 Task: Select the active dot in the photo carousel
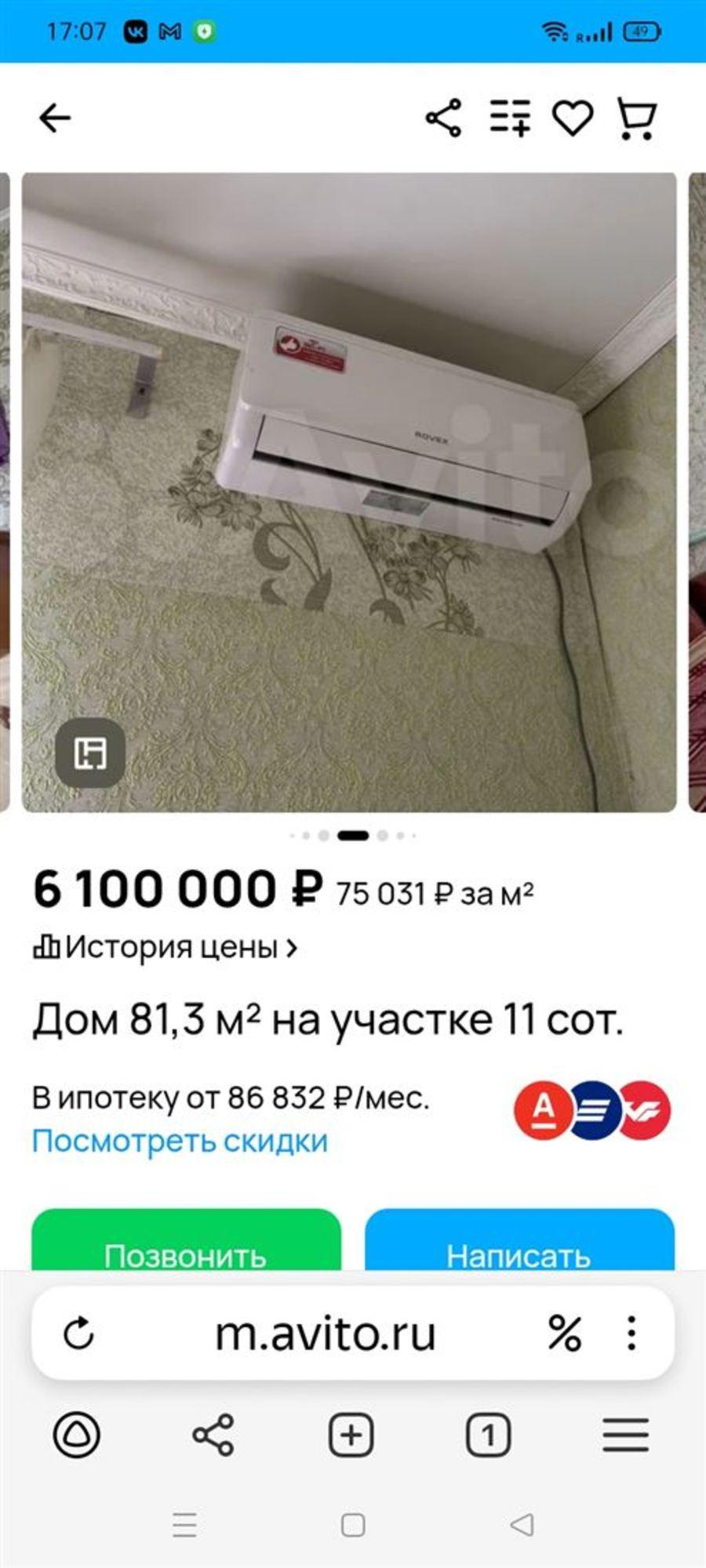tap(353, 836)
